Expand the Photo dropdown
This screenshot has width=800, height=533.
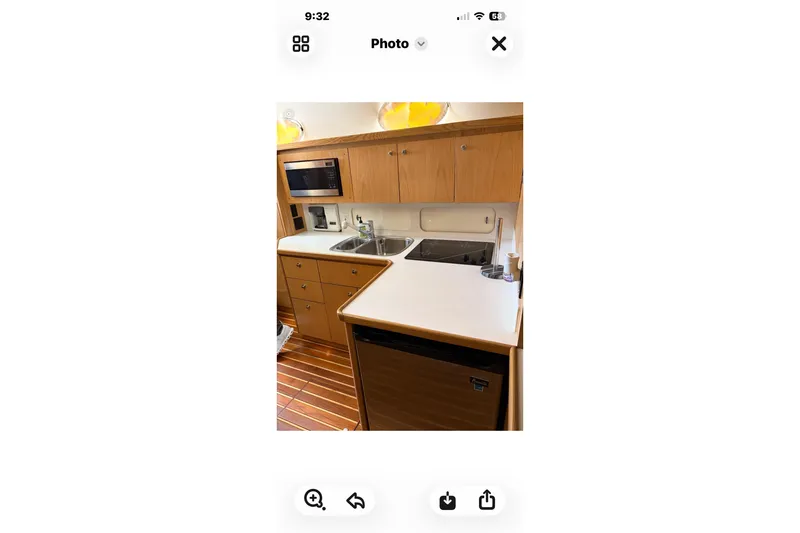click(421, 44)
